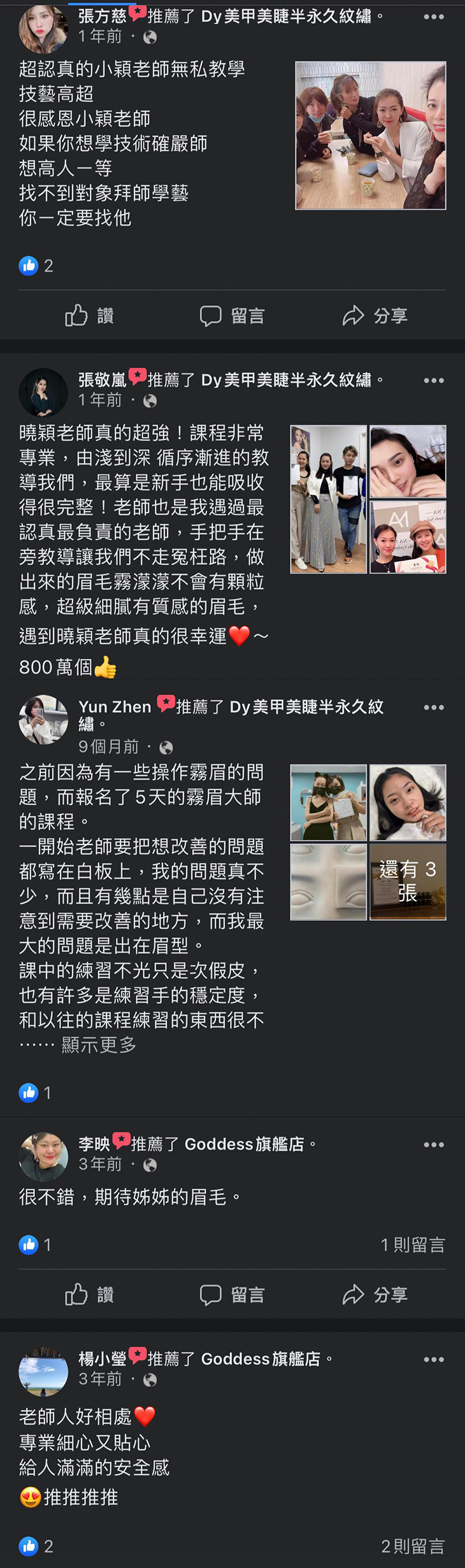The image size is (465, 1568).
Task: Open the overflow menu on 李映's post
Action: click(x=434, y=1144)
